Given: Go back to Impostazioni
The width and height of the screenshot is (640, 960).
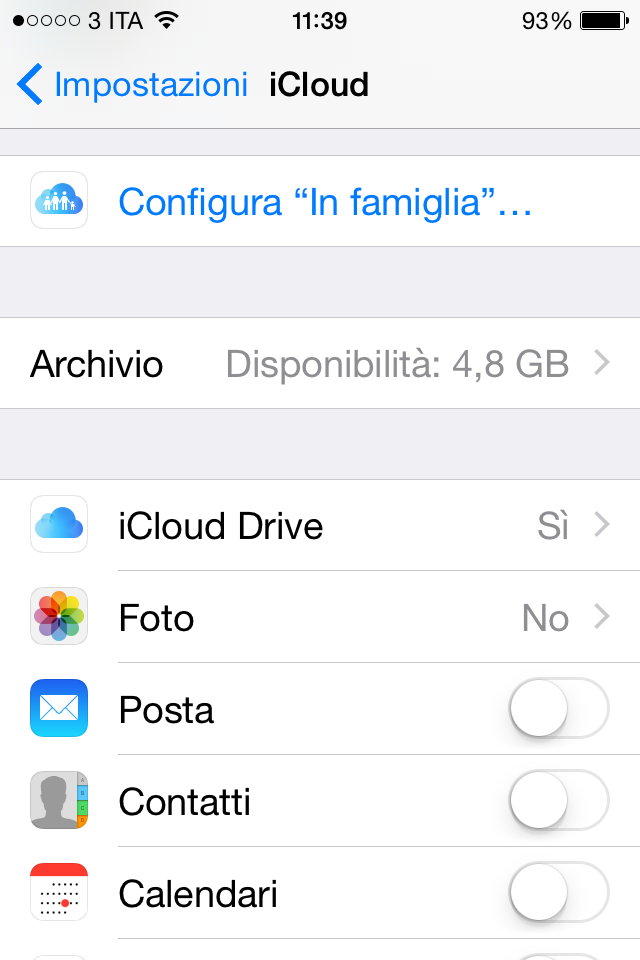Looking at the screenshot, I should tap(132, 85).
